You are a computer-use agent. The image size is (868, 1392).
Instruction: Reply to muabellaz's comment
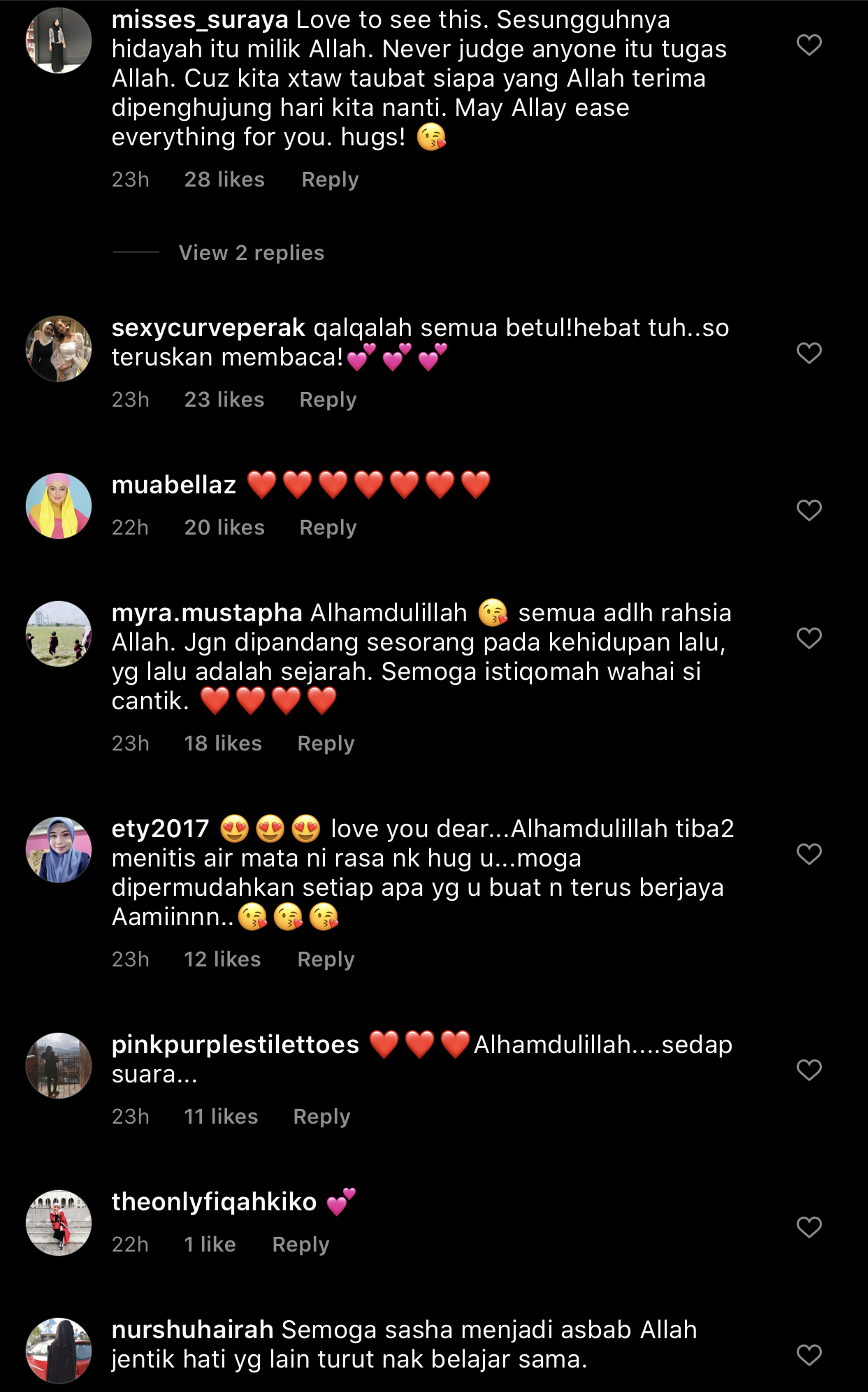point(328,528)
